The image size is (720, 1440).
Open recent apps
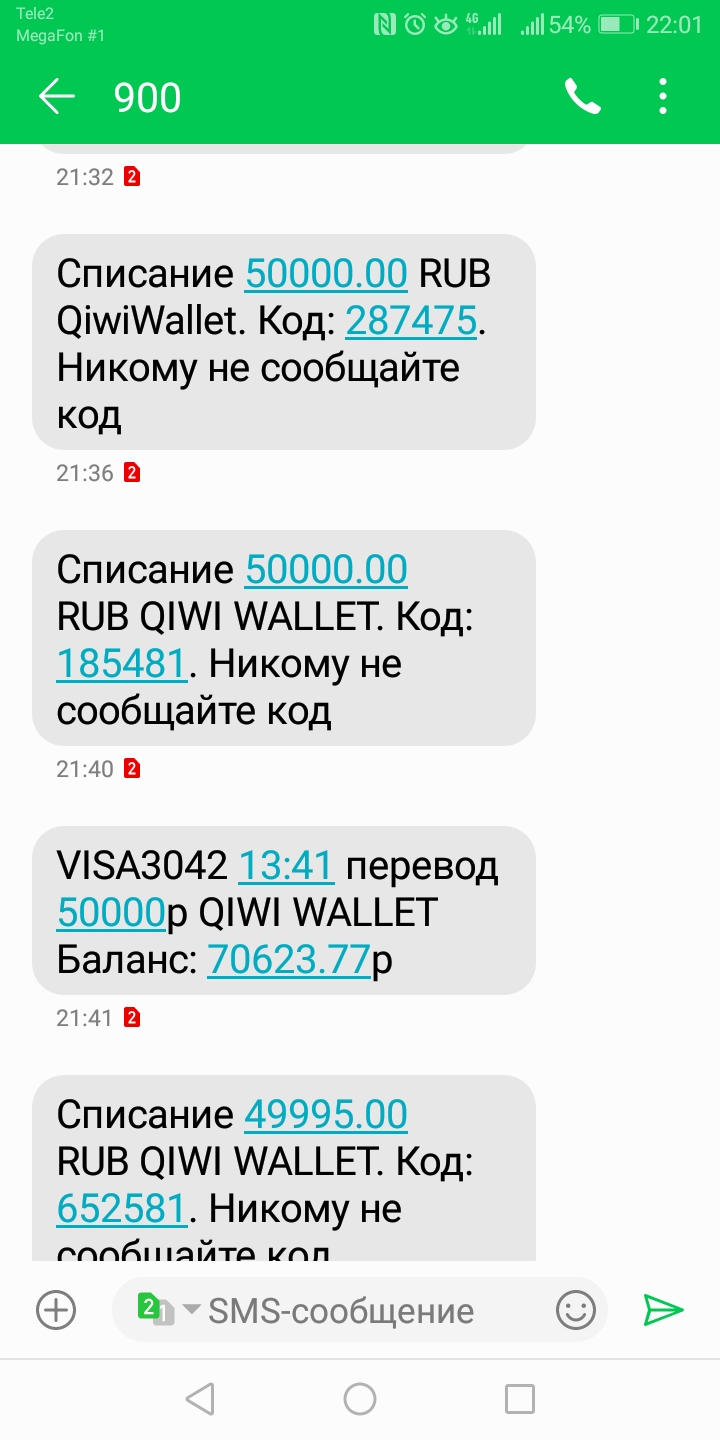520,1399
